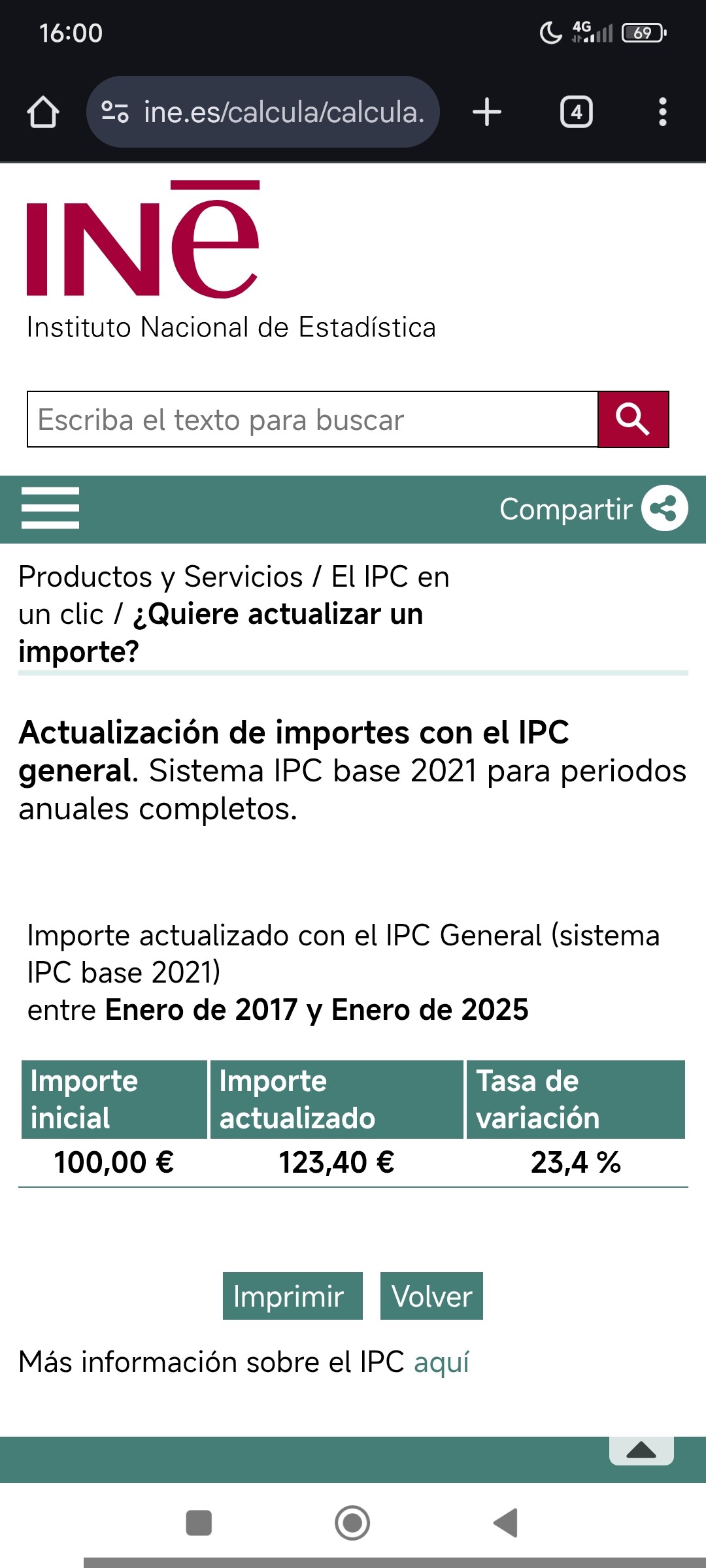Open the INE logo home link
Image resolution: width=706 pixels, height=1568 pixels.
(x=144, y=240)
